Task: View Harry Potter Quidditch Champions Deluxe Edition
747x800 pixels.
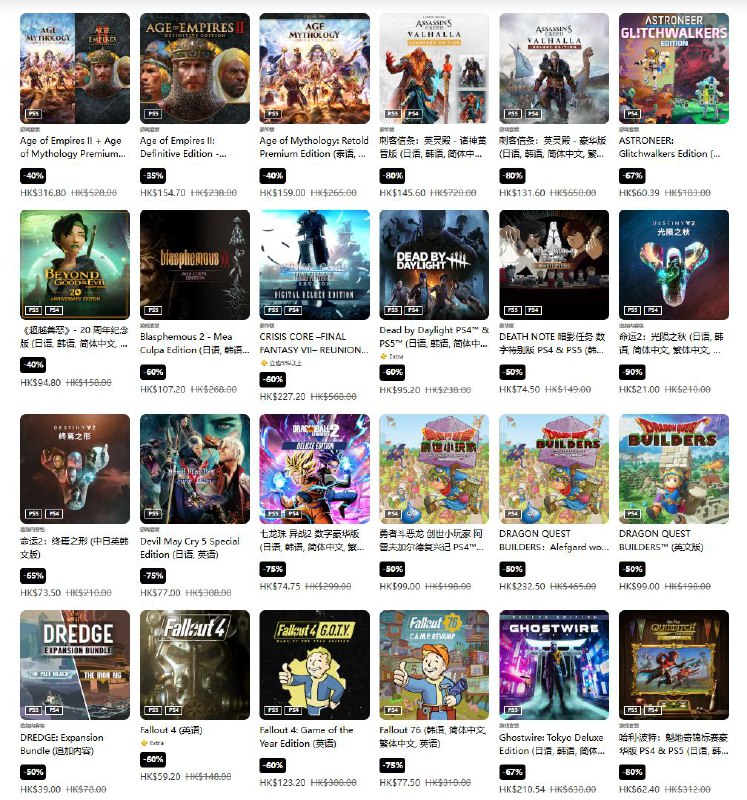Action: click(x=673, y=665)
